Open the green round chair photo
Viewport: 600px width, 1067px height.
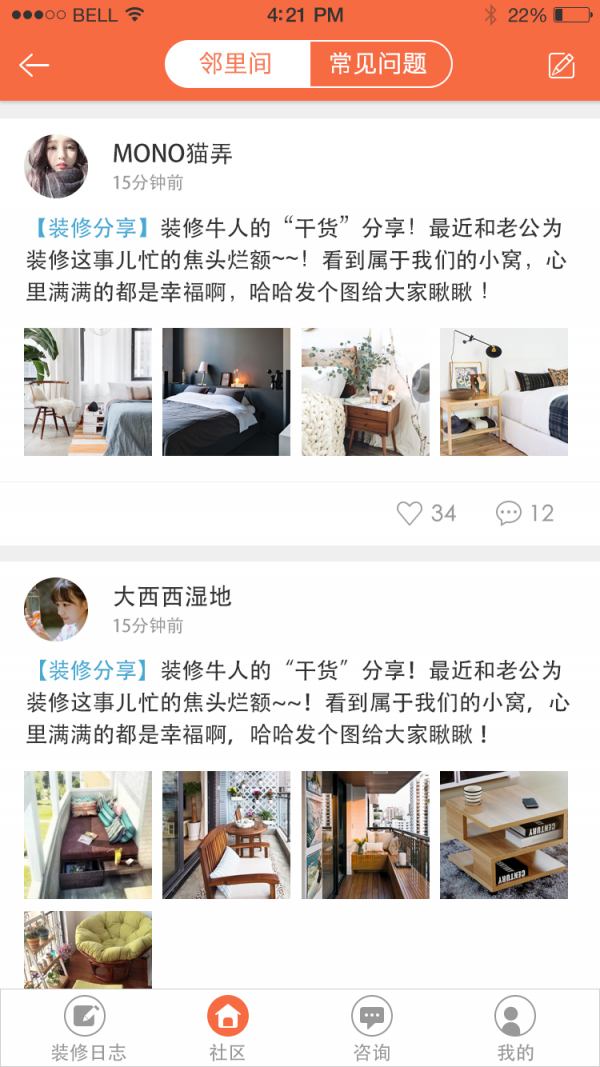click(x=88, y=950)
